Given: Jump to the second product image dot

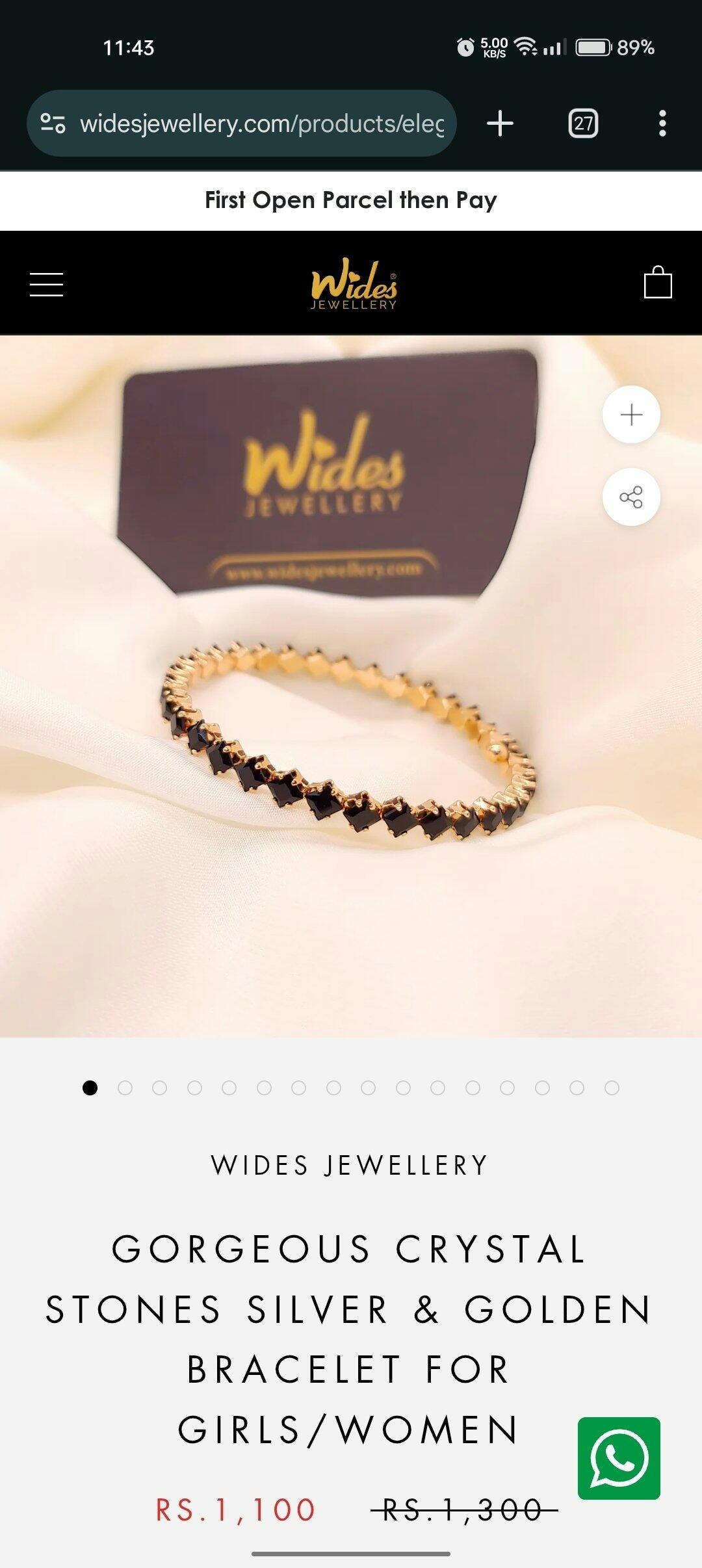Looking at the screenshot, I should [125, 1088].
